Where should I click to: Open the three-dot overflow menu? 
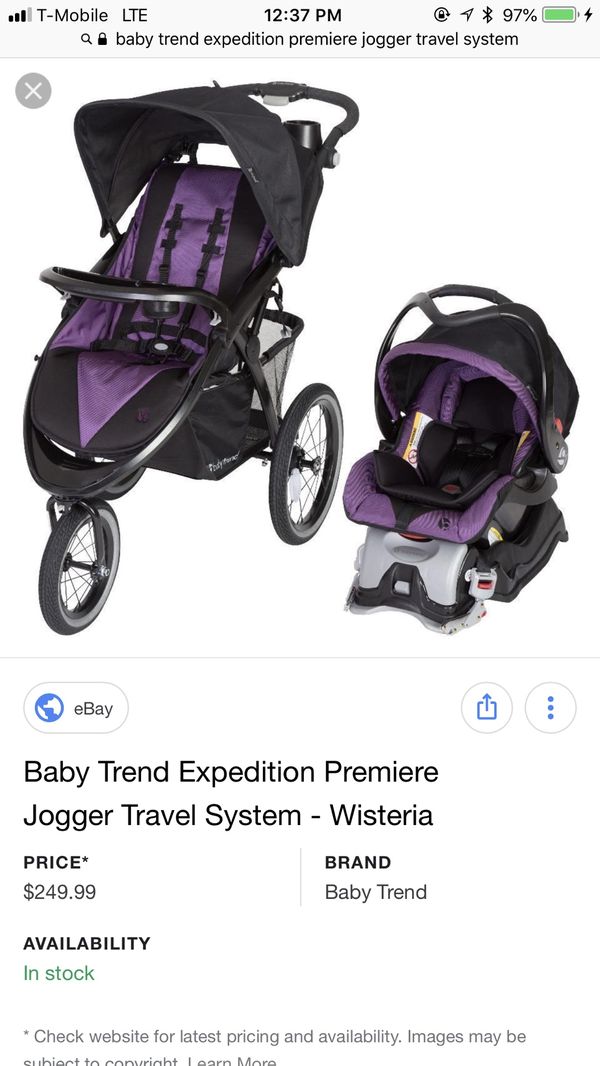[550, 708]
